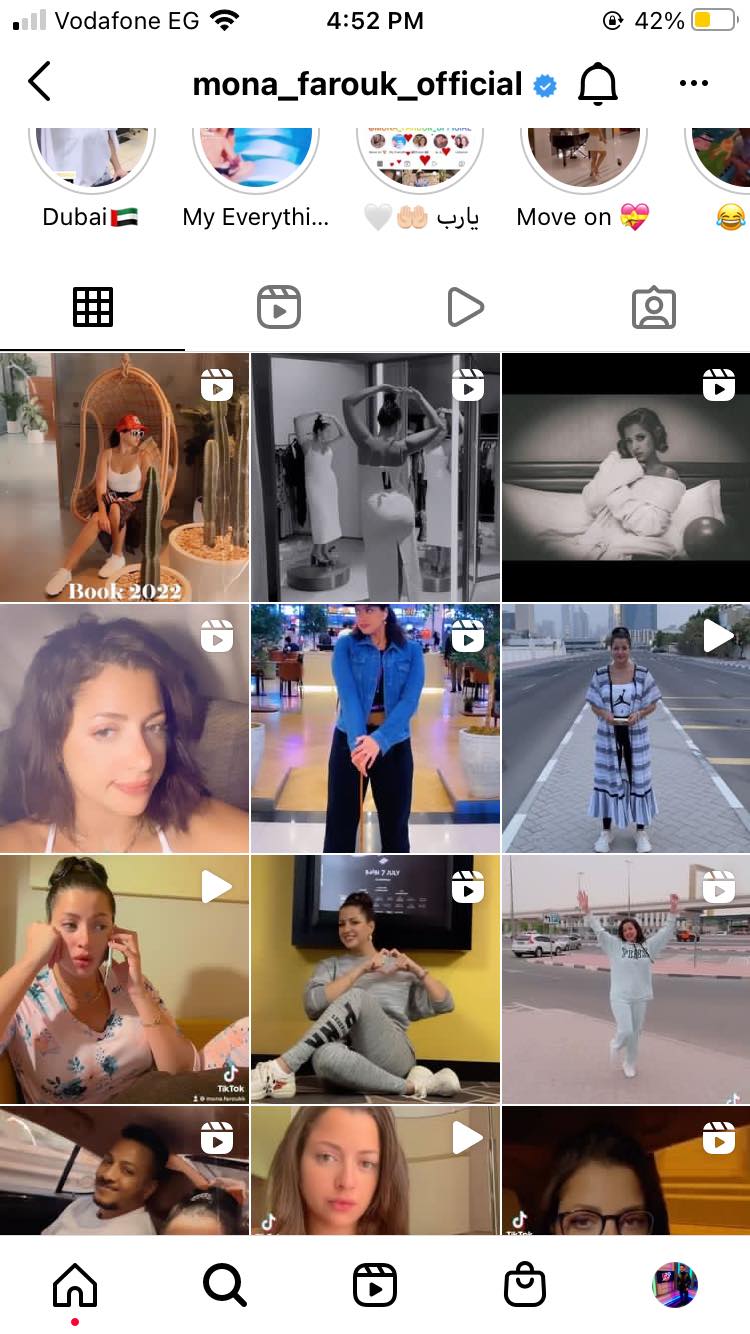Screen dimensions: 750x1334
Task: Open the three-dot overflow menu
Action: (x=693, y=84)
